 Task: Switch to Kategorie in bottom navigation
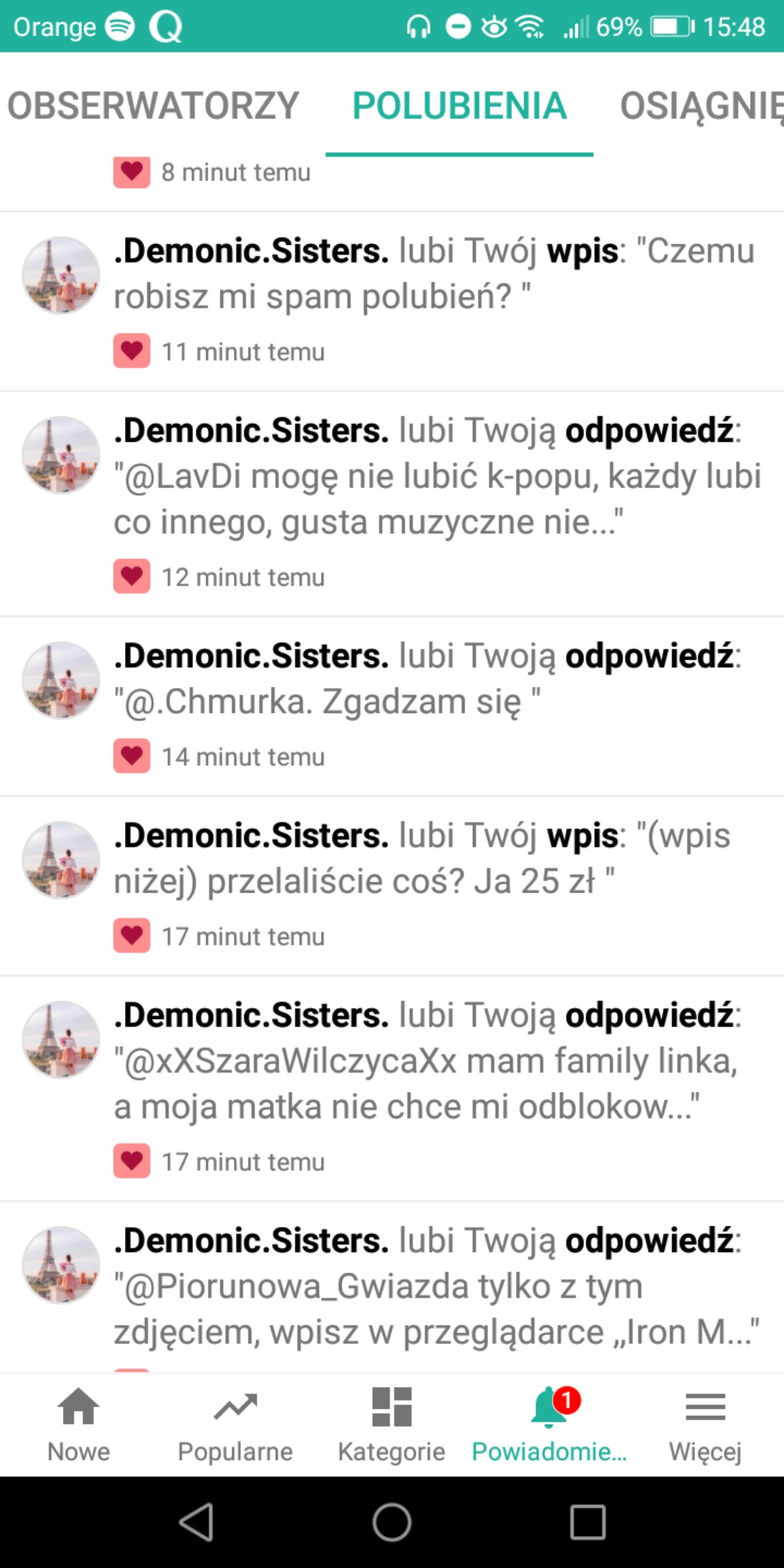point(392,1425)
